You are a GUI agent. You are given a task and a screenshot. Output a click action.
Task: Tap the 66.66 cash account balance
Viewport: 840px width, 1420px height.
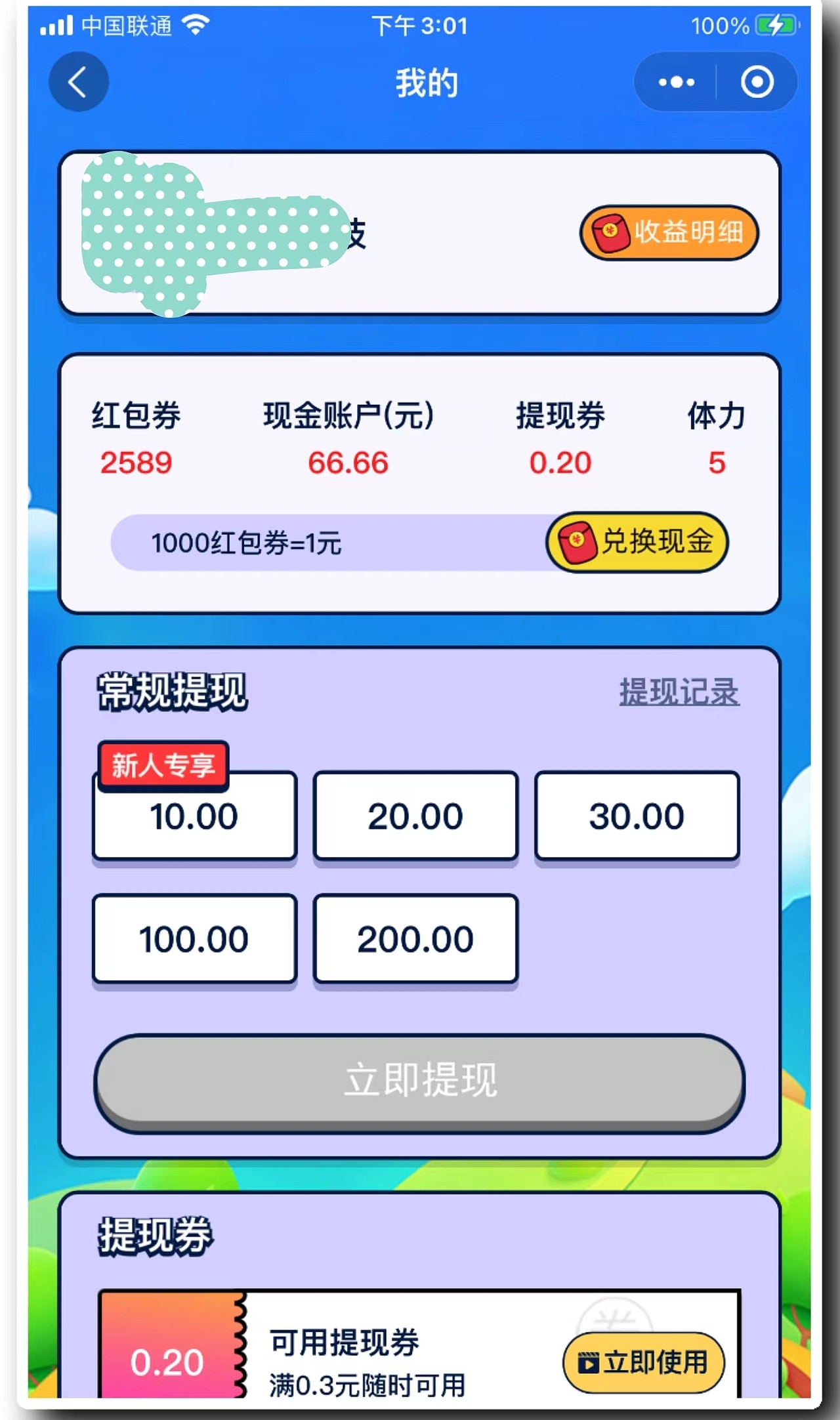coord(348,463)
